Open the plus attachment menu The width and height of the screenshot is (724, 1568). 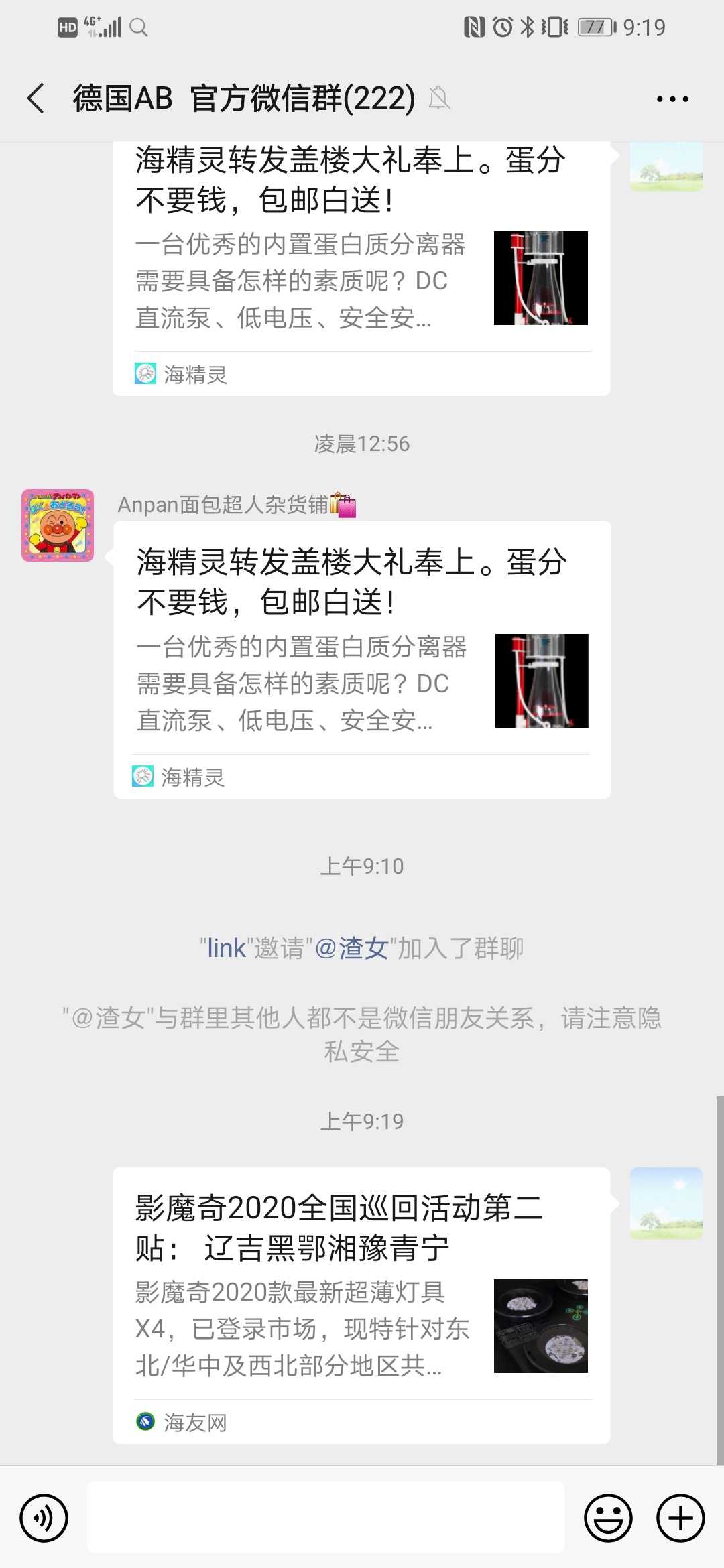[680, 1518]
